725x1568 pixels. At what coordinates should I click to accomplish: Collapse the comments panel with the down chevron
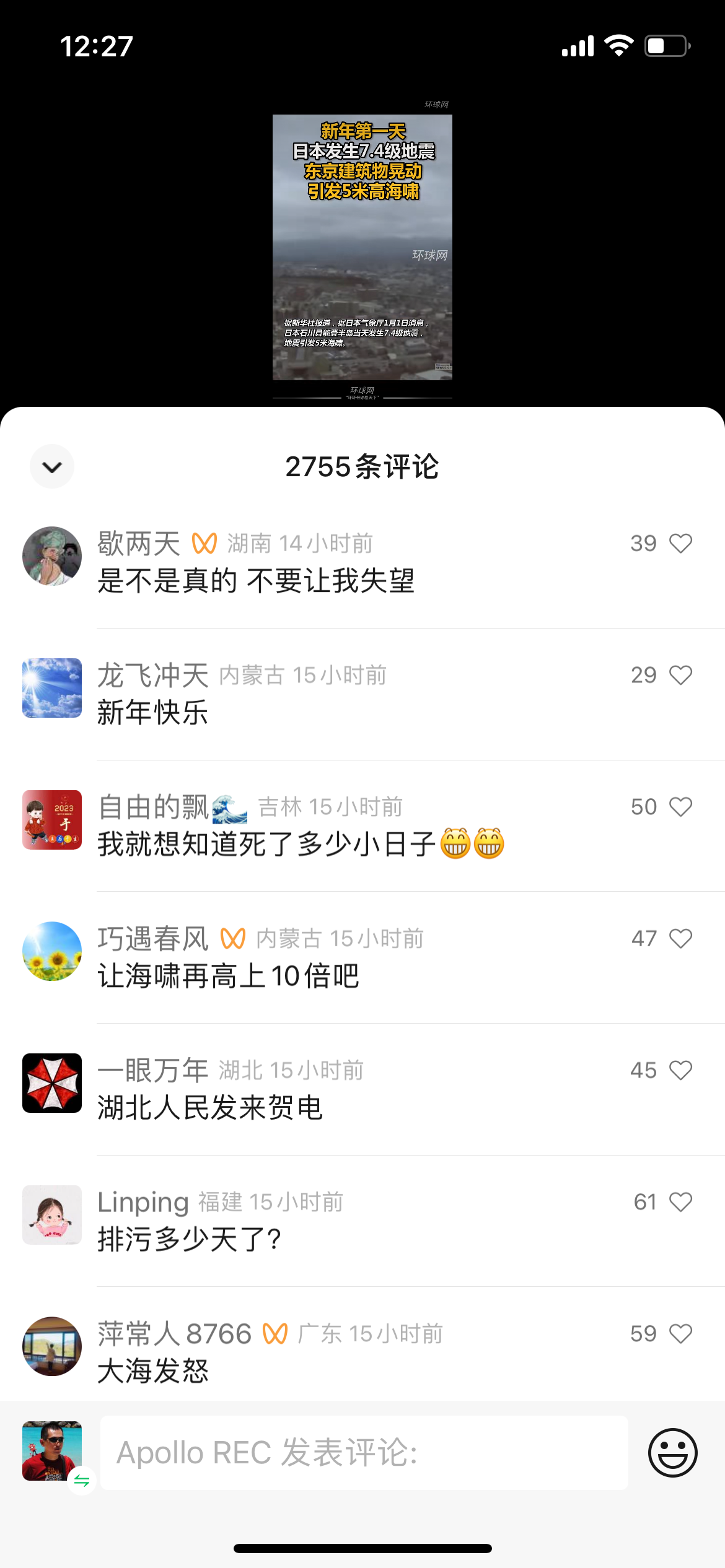click(52, 466)
